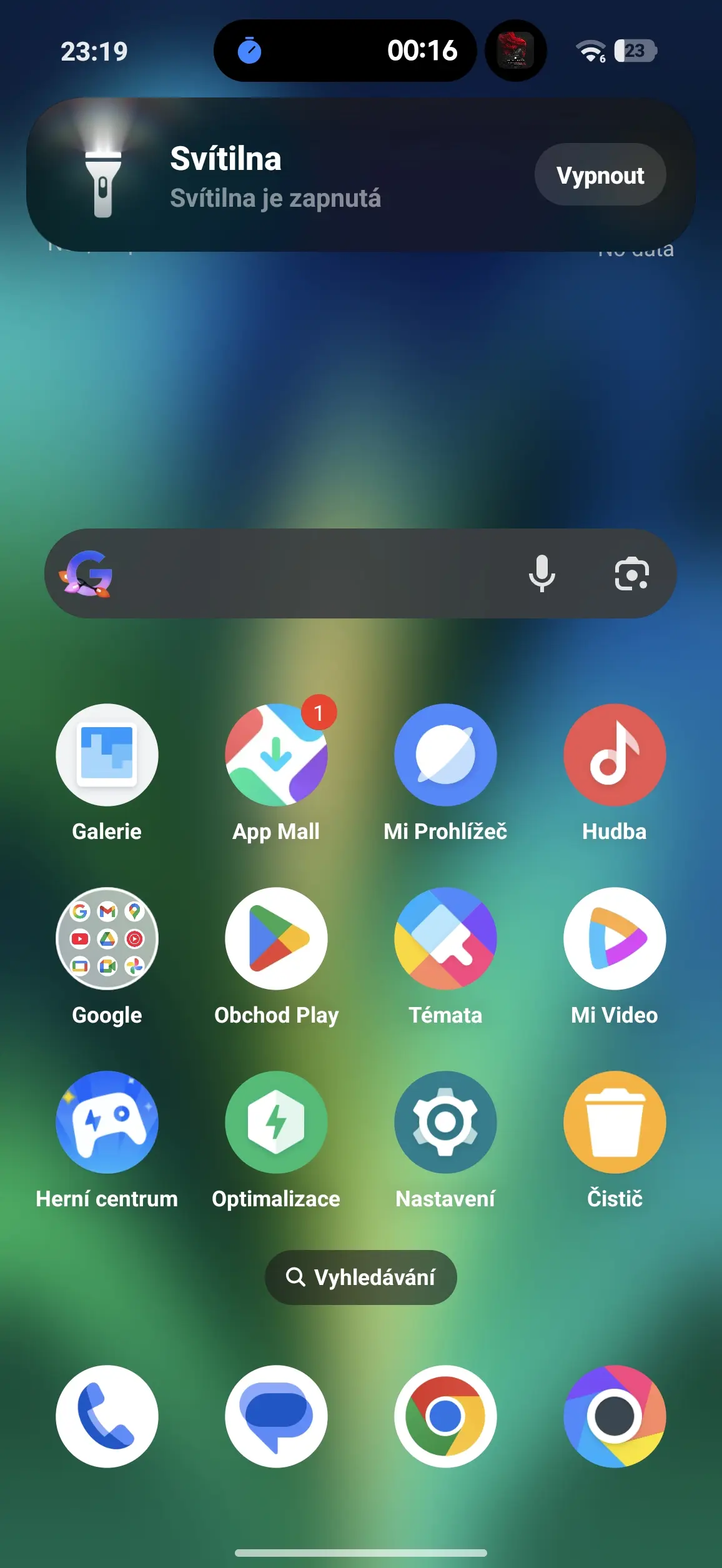Open the Google search bar

300,573
